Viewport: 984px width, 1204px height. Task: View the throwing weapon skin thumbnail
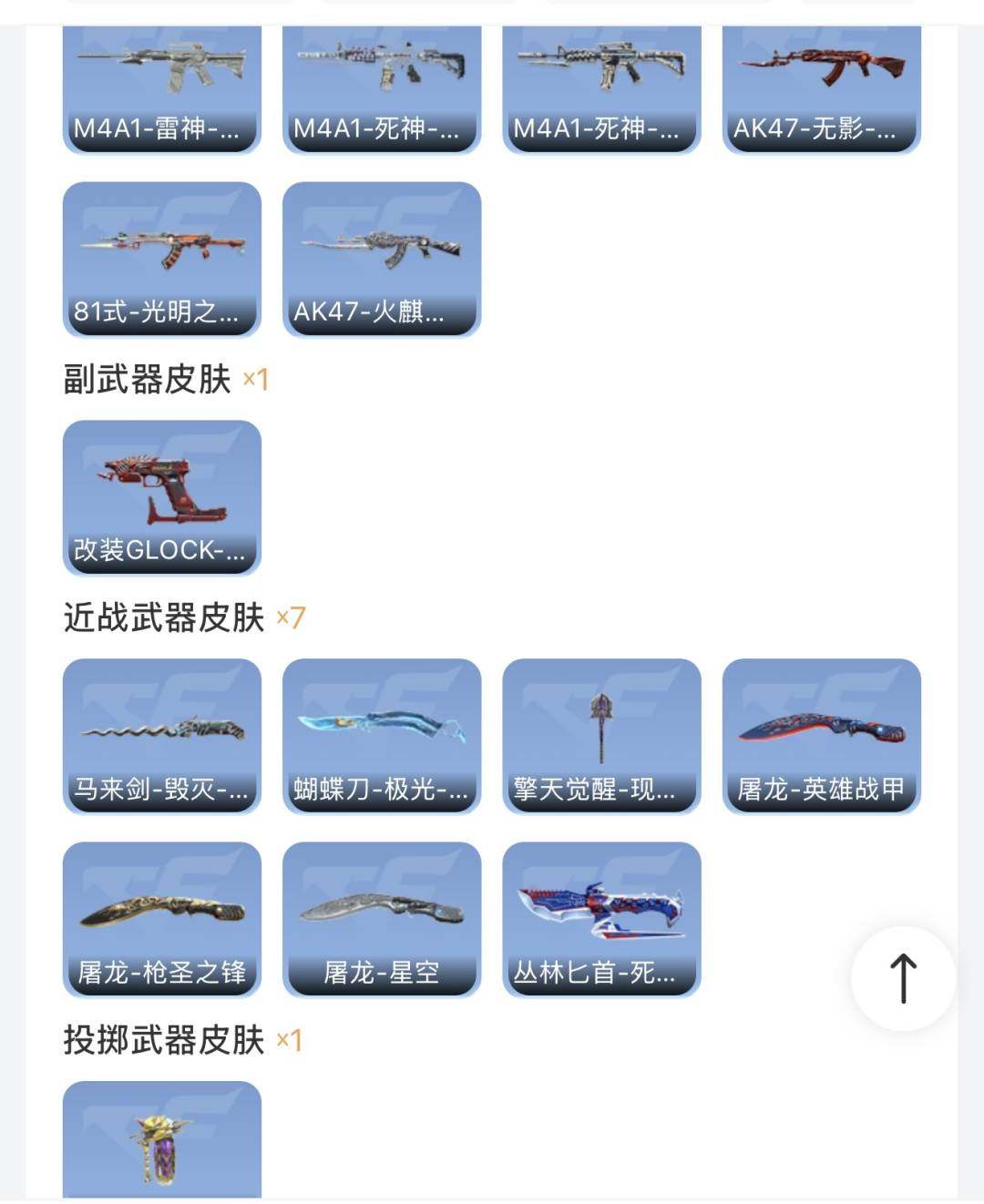161,1143
